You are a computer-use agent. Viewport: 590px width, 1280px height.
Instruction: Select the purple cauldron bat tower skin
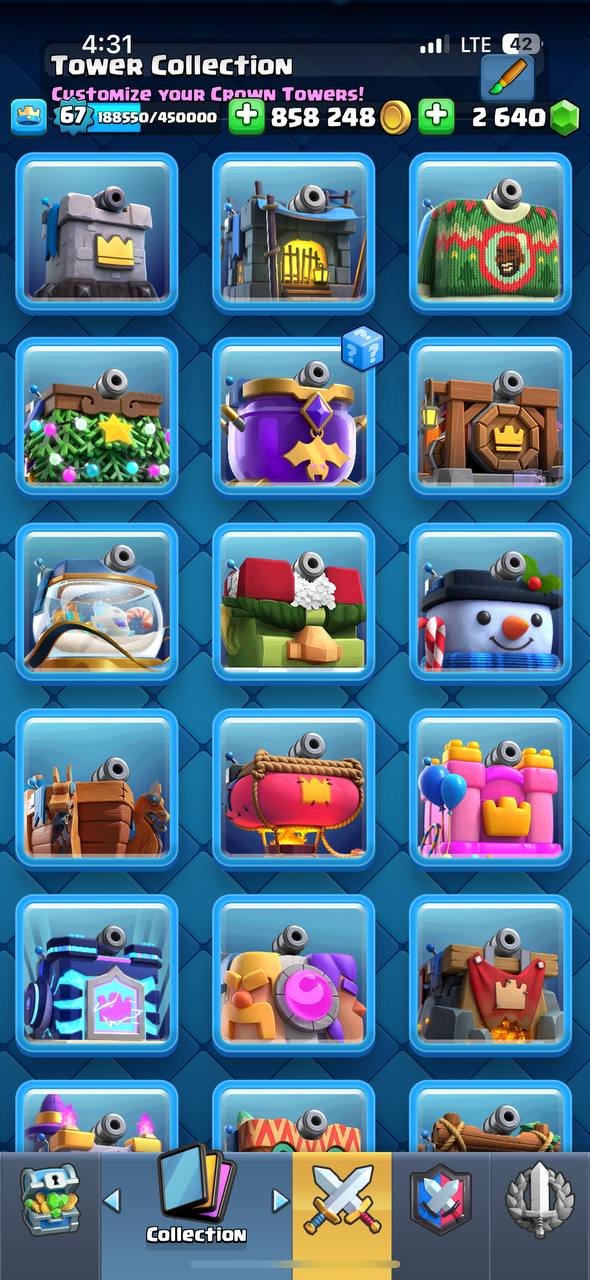click(293, 418)
